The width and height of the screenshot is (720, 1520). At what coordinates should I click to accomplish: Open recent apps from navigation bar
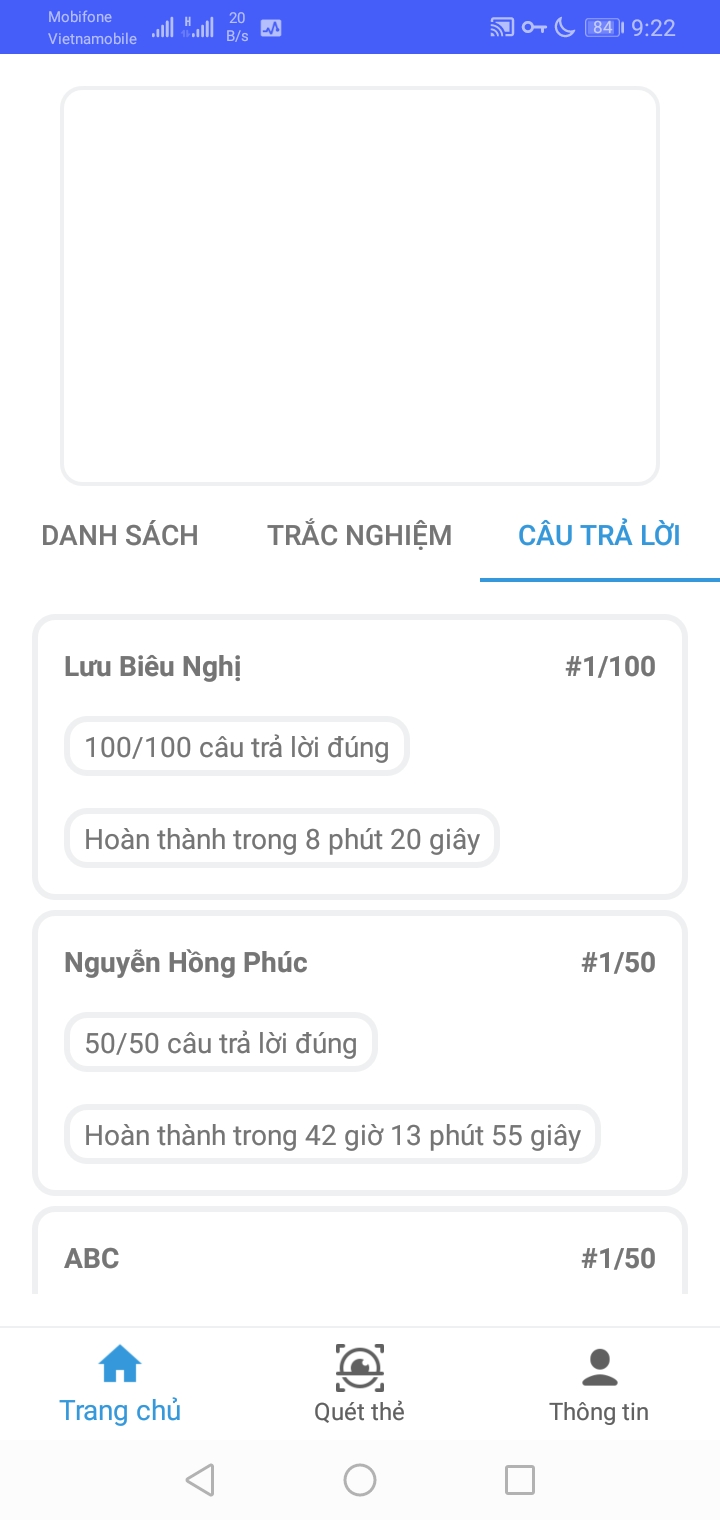point(520,1480)
